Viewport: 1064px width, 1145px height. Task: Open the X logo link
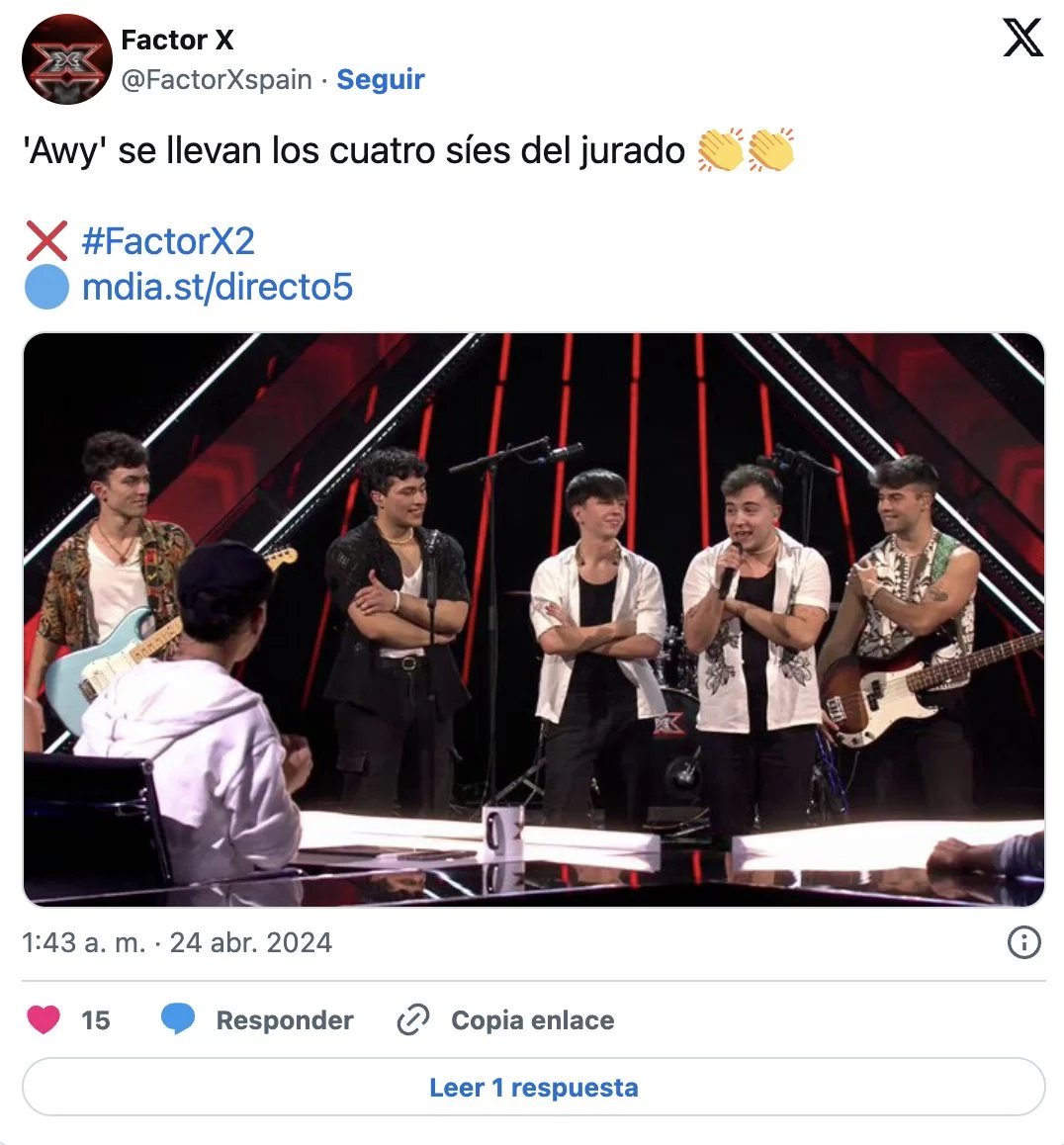pyautogui.click(x=1022, y=39)
